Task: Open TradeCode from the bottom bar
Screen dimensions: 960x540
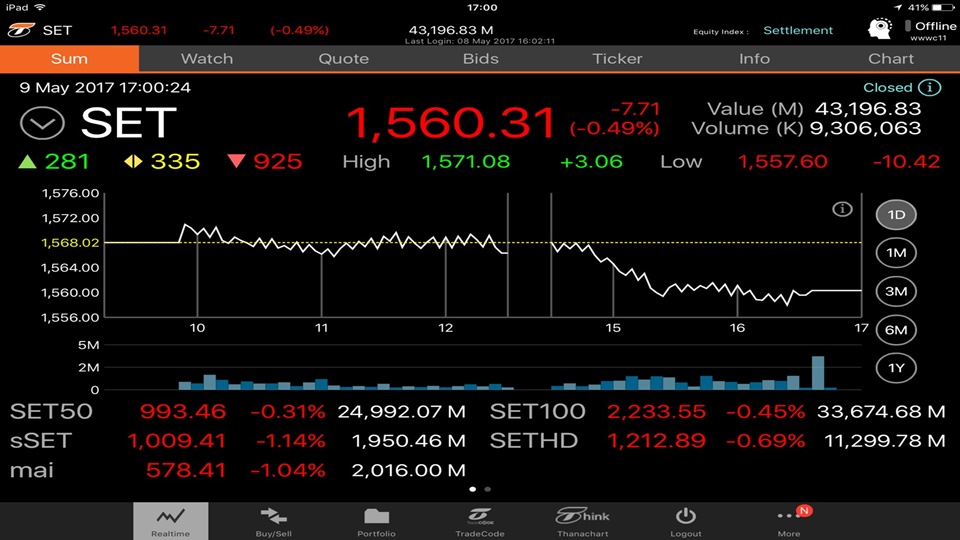Action: click(x=480, y=521)
